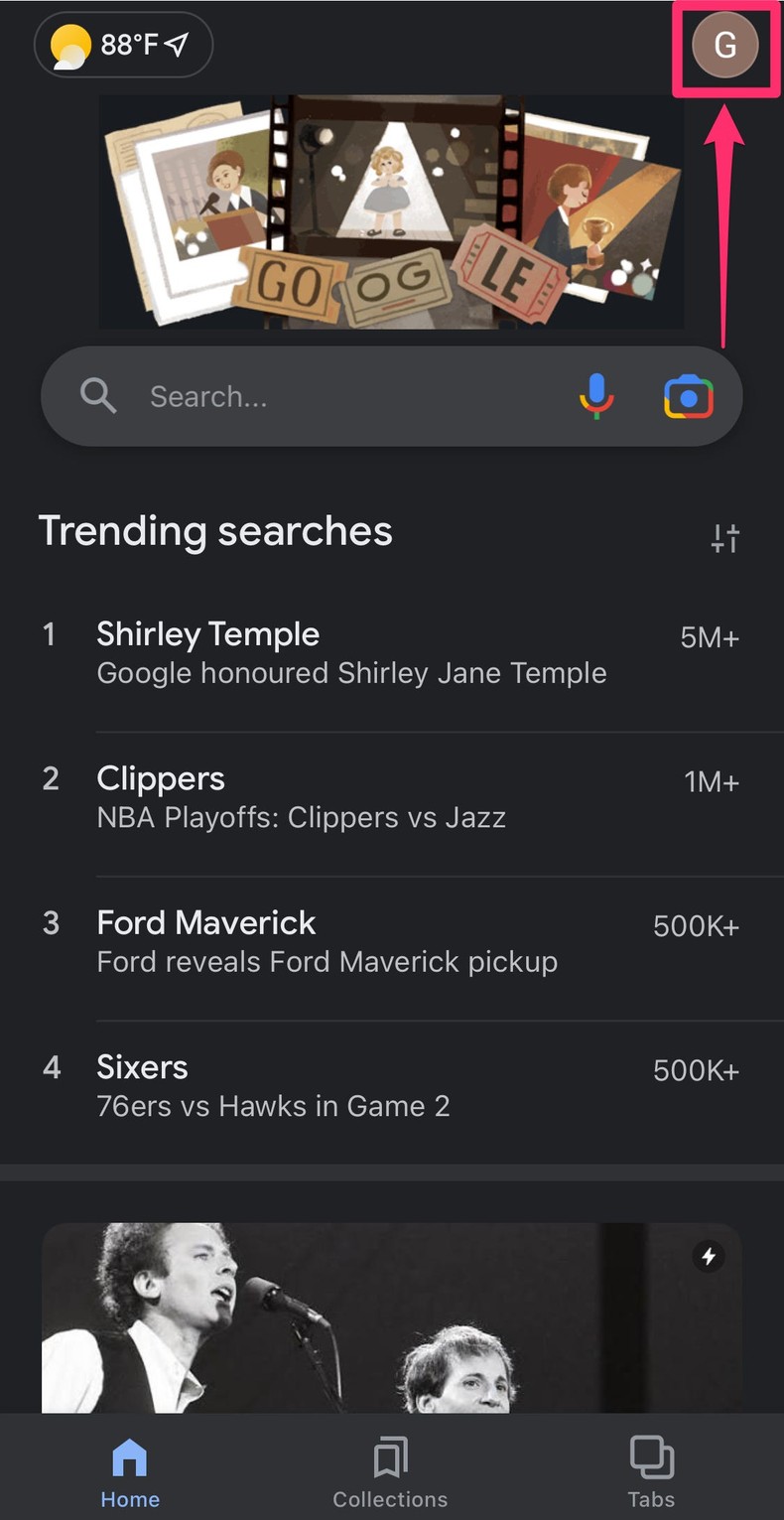Tap the sun weather icon
Screen dimensions: 784x1520
point(67,44)
